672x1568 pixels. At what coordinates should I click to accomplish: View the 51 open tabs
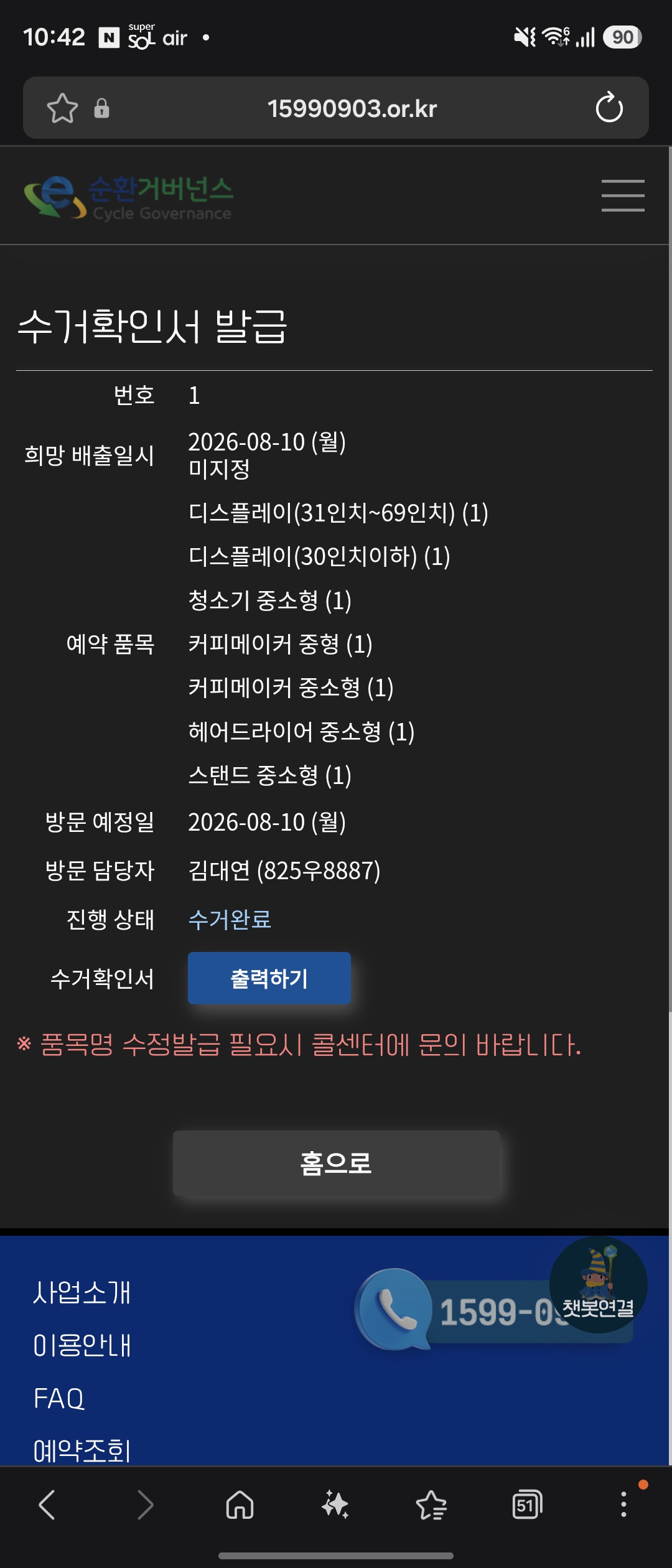click(x=527, y=1505)
